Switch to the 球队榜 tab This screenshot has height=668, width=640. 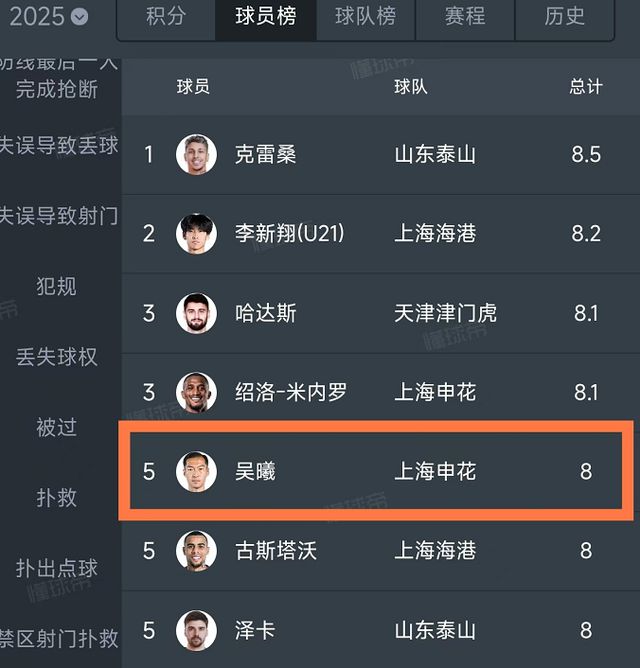tap(365, 17)
